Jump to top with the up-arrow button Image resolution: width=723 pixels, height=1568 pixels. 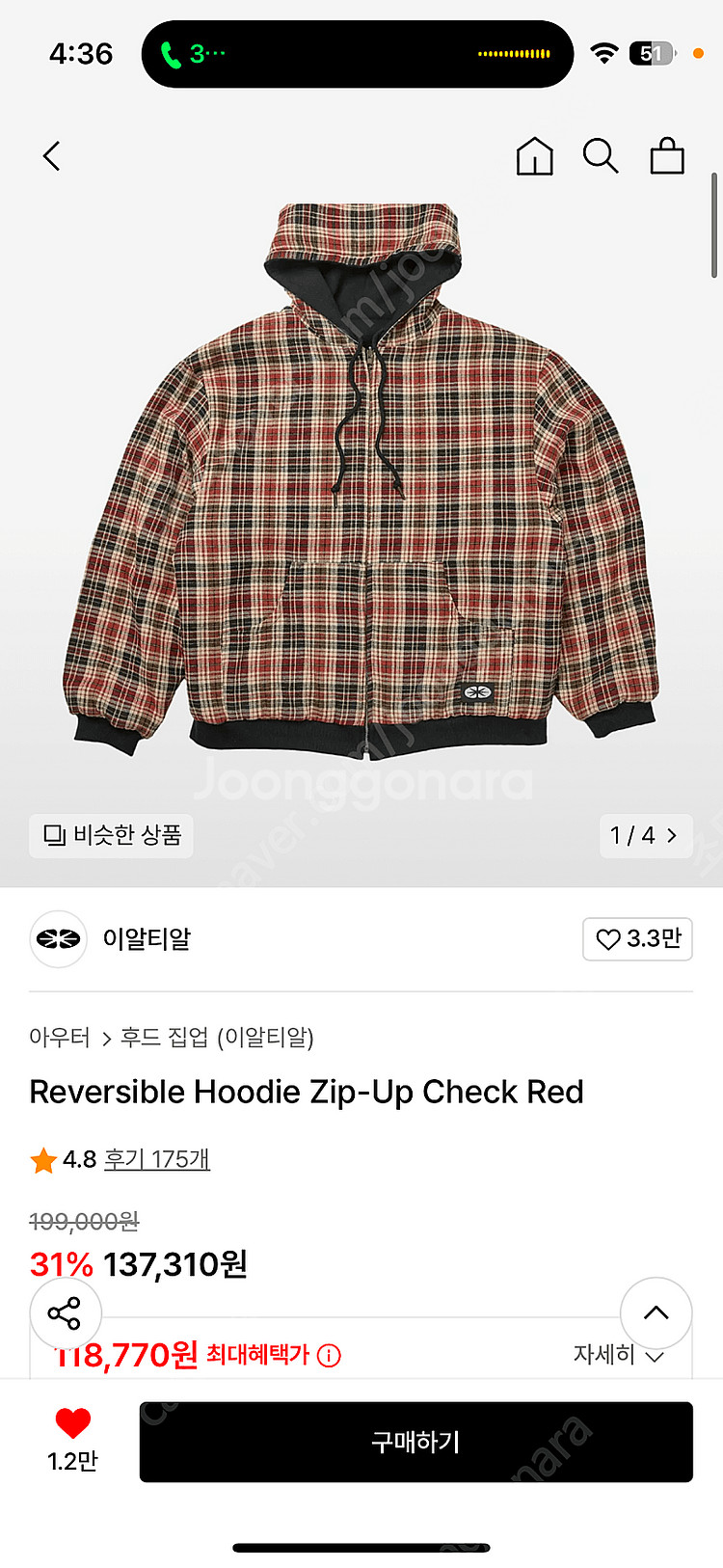click(656, 1313)
